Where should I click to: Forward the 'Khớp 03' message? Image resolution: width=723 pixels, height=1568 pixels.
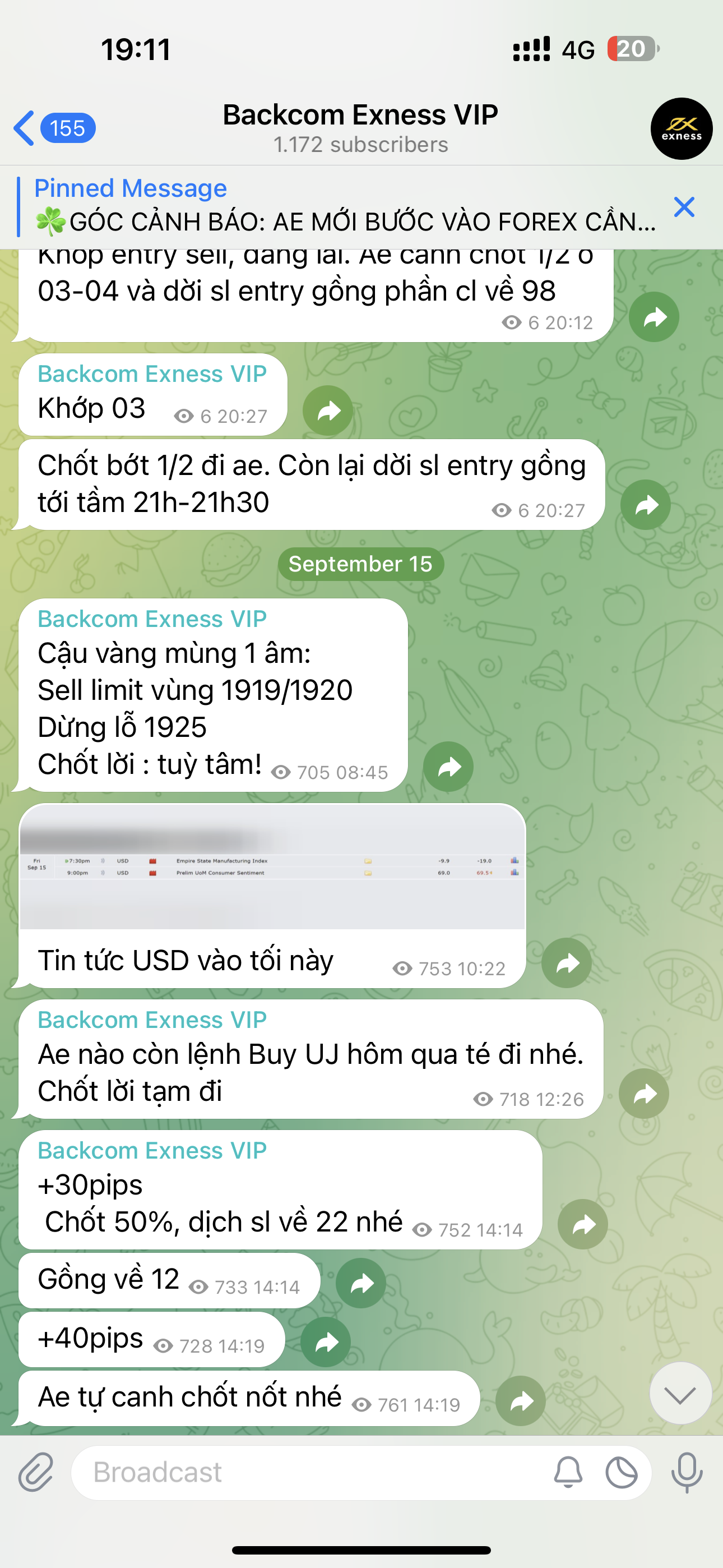pos(328,411)
